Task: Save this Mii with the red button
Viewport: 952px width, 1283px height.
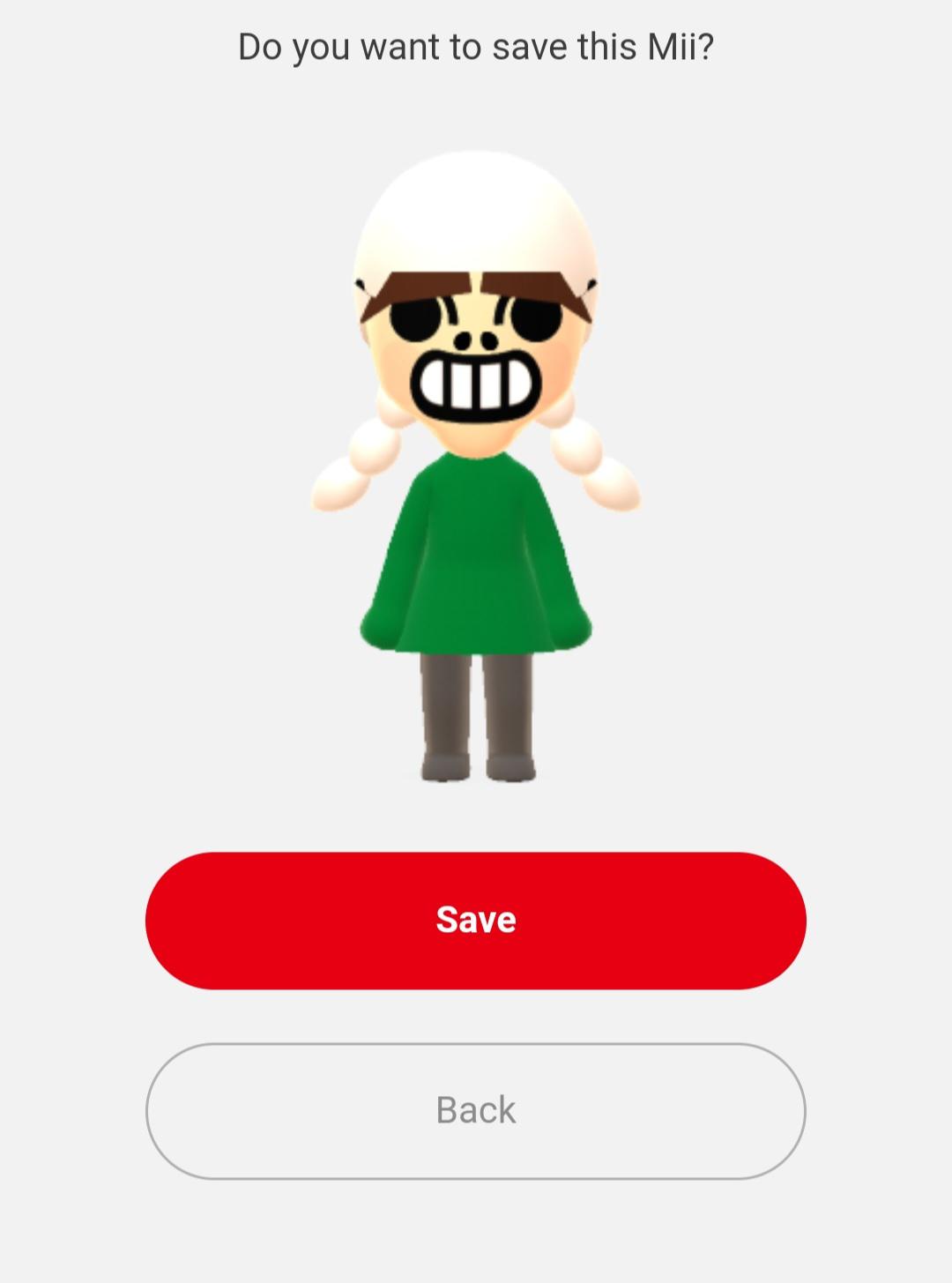Action: click(x=476, y=920)
